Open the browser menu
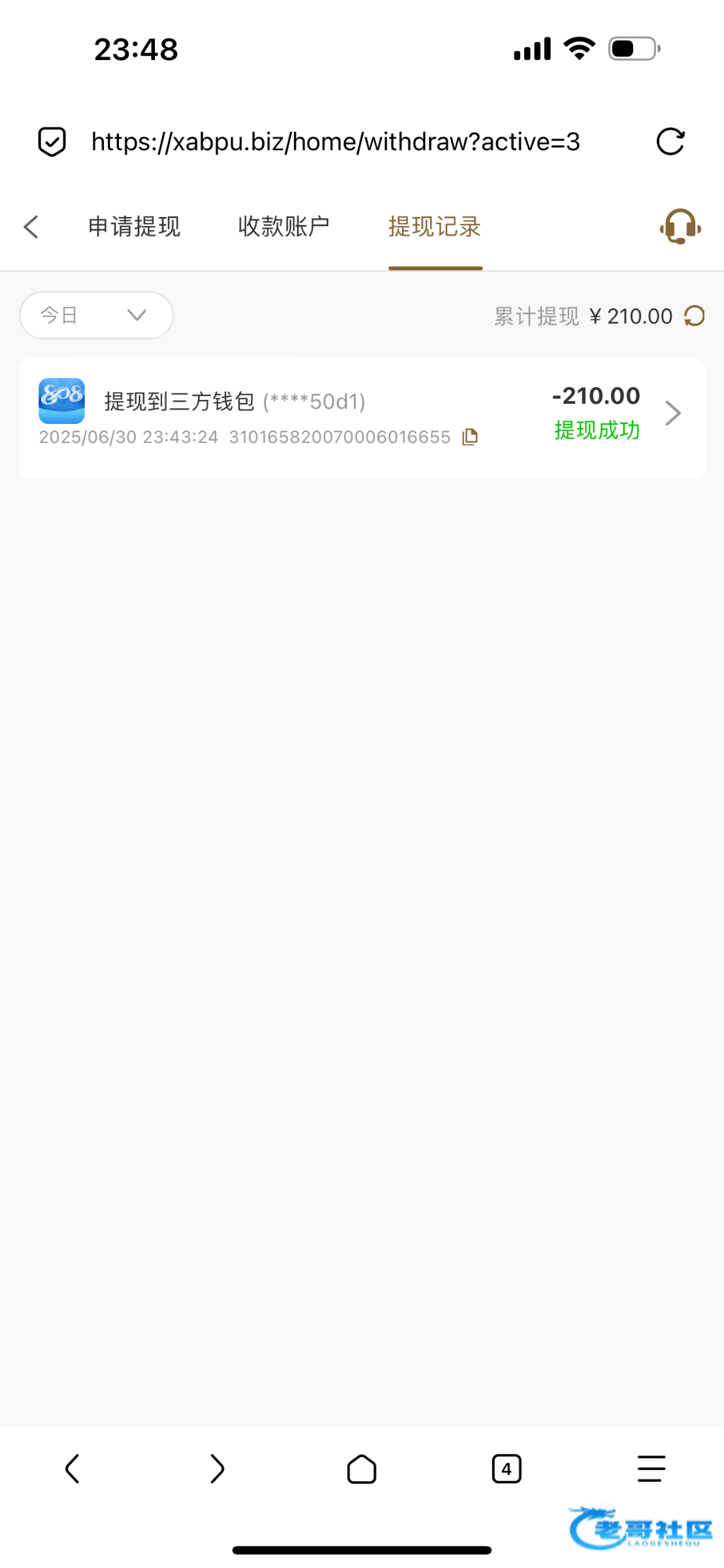The image size is (724, 1568). pyautogui.click(x=651, y=1469)
